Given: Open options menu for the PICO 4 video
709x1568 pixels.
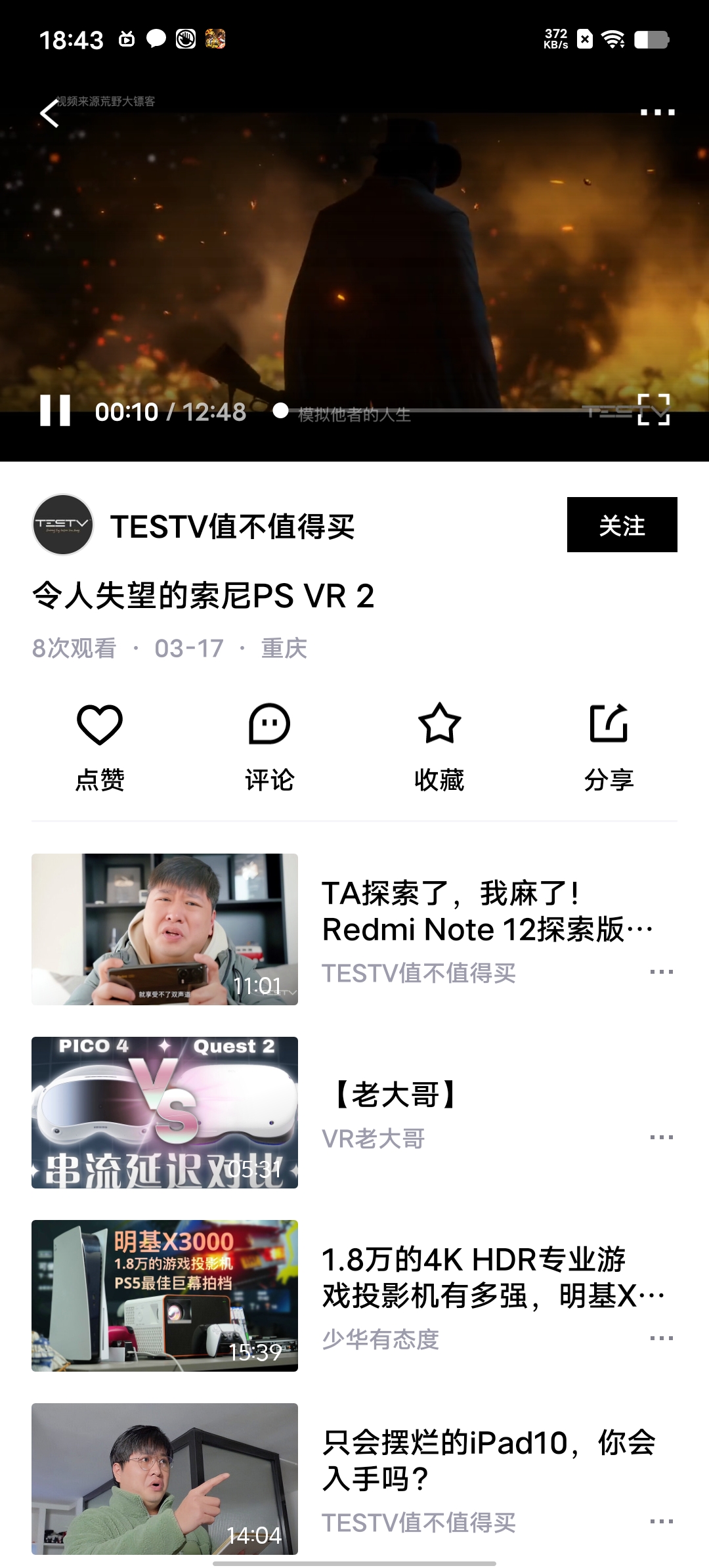Looking at the screenshot, I should pyautogui.click(x=661, y=1138).
